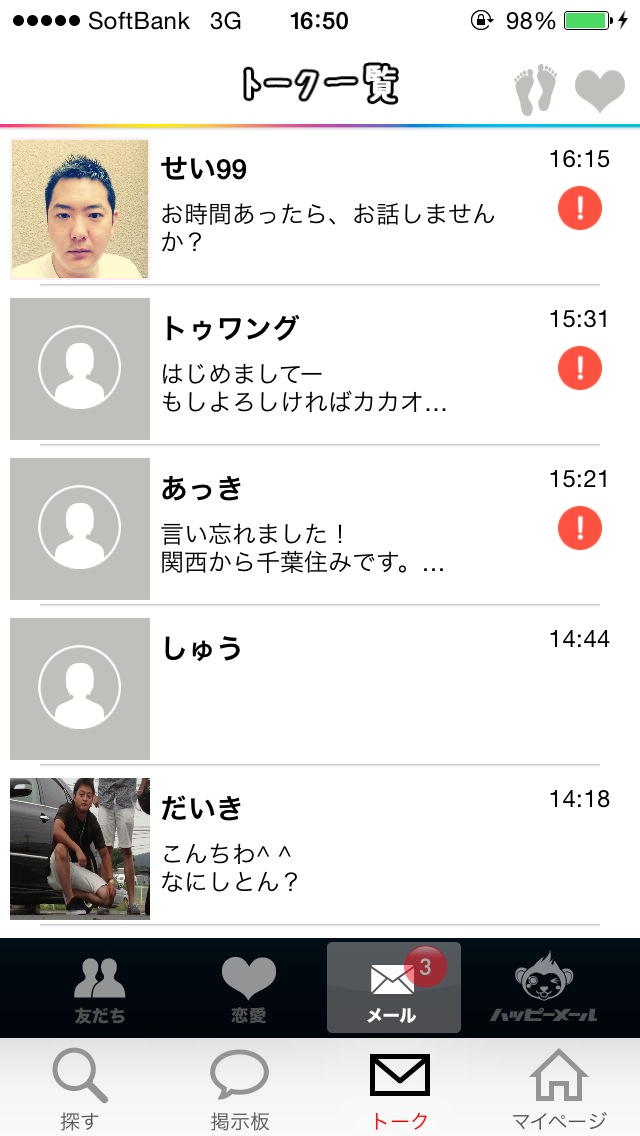Viewport: 640px width, 1136px height.
Task: Switch to the 友だち section
Action: pyautogui.click(x=100, y=988)
